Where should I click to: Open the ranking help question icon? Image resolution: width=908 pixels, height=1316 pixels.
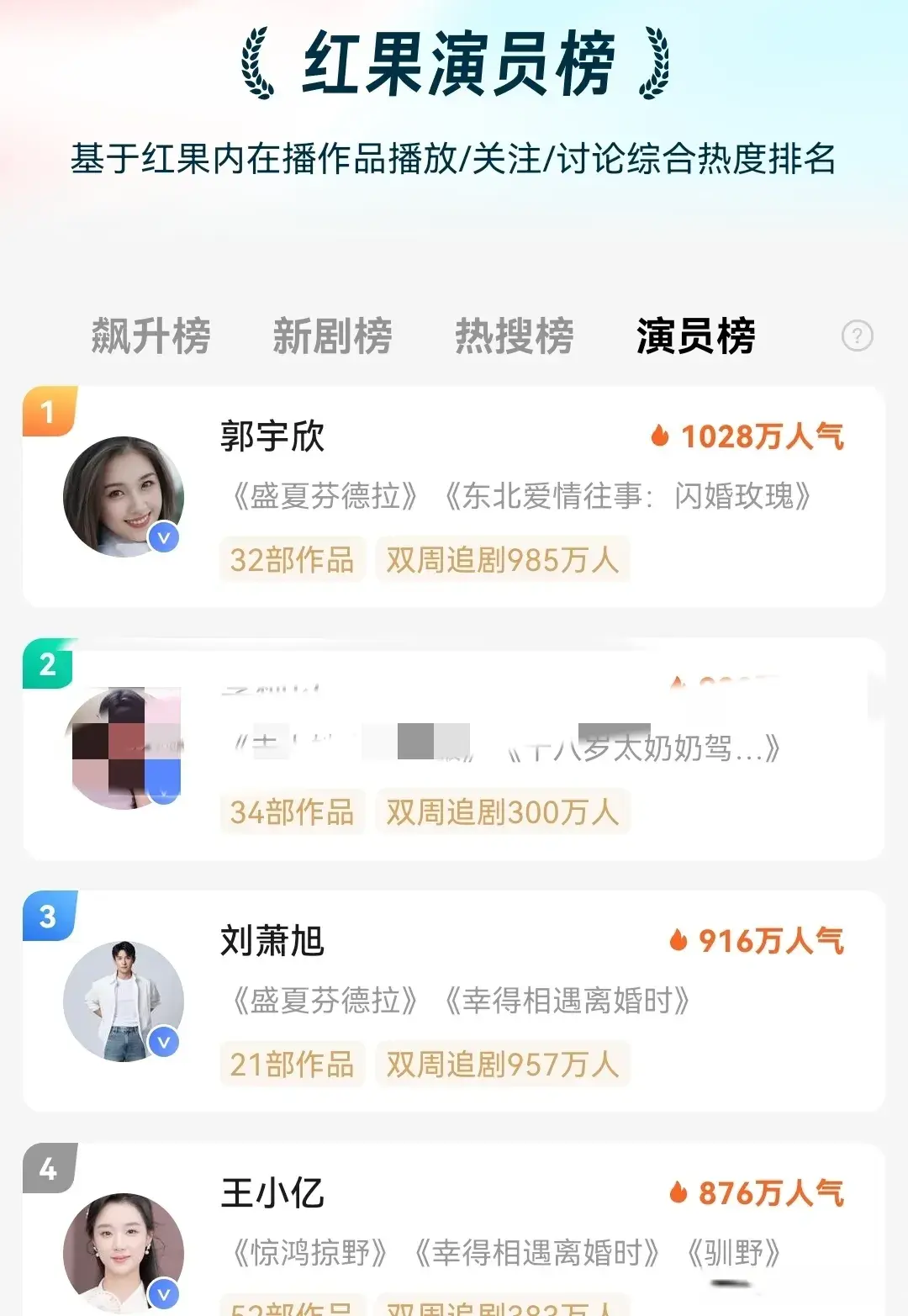coord(857,336)
